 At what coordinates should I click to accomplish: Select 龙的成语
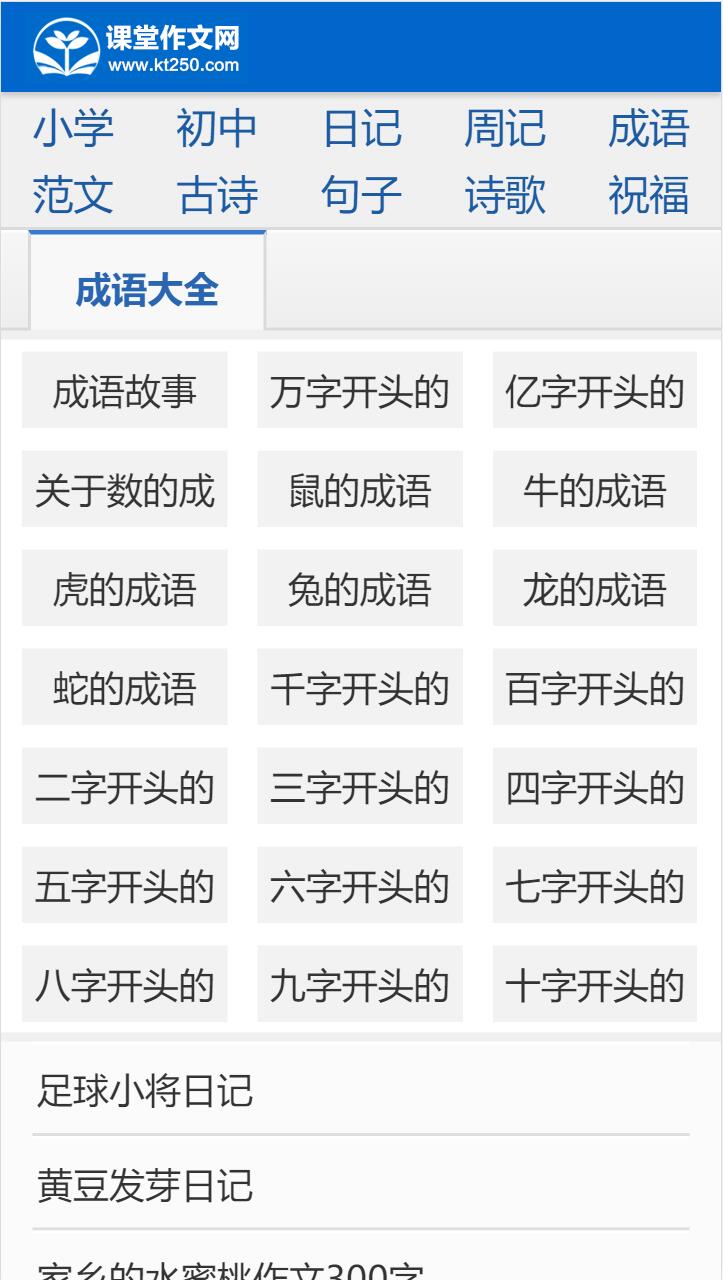coord(595,589)
